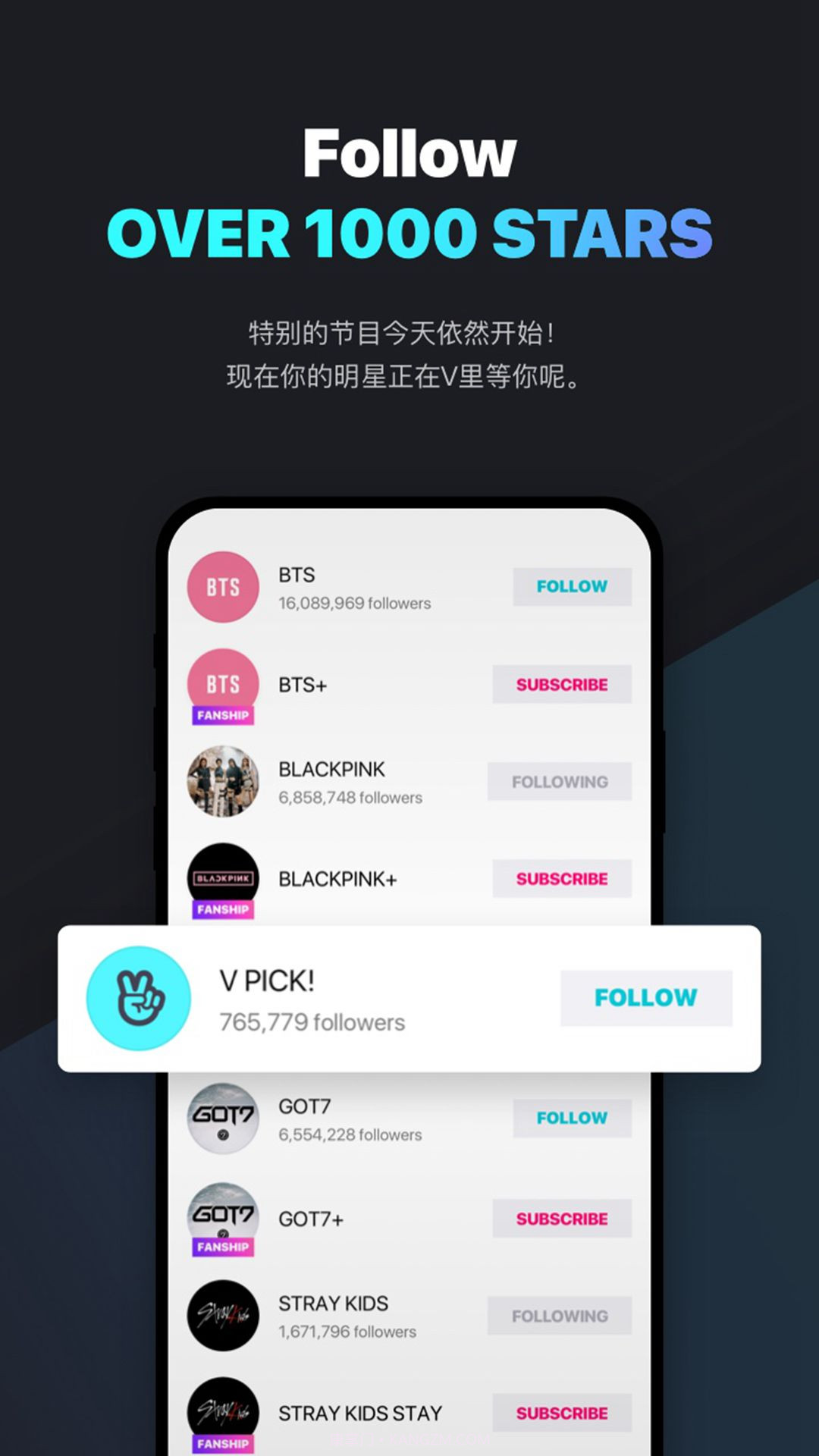Click SUBSCRIBE for BTS+
Viewport: 819px width, 1456px height.
561,684
